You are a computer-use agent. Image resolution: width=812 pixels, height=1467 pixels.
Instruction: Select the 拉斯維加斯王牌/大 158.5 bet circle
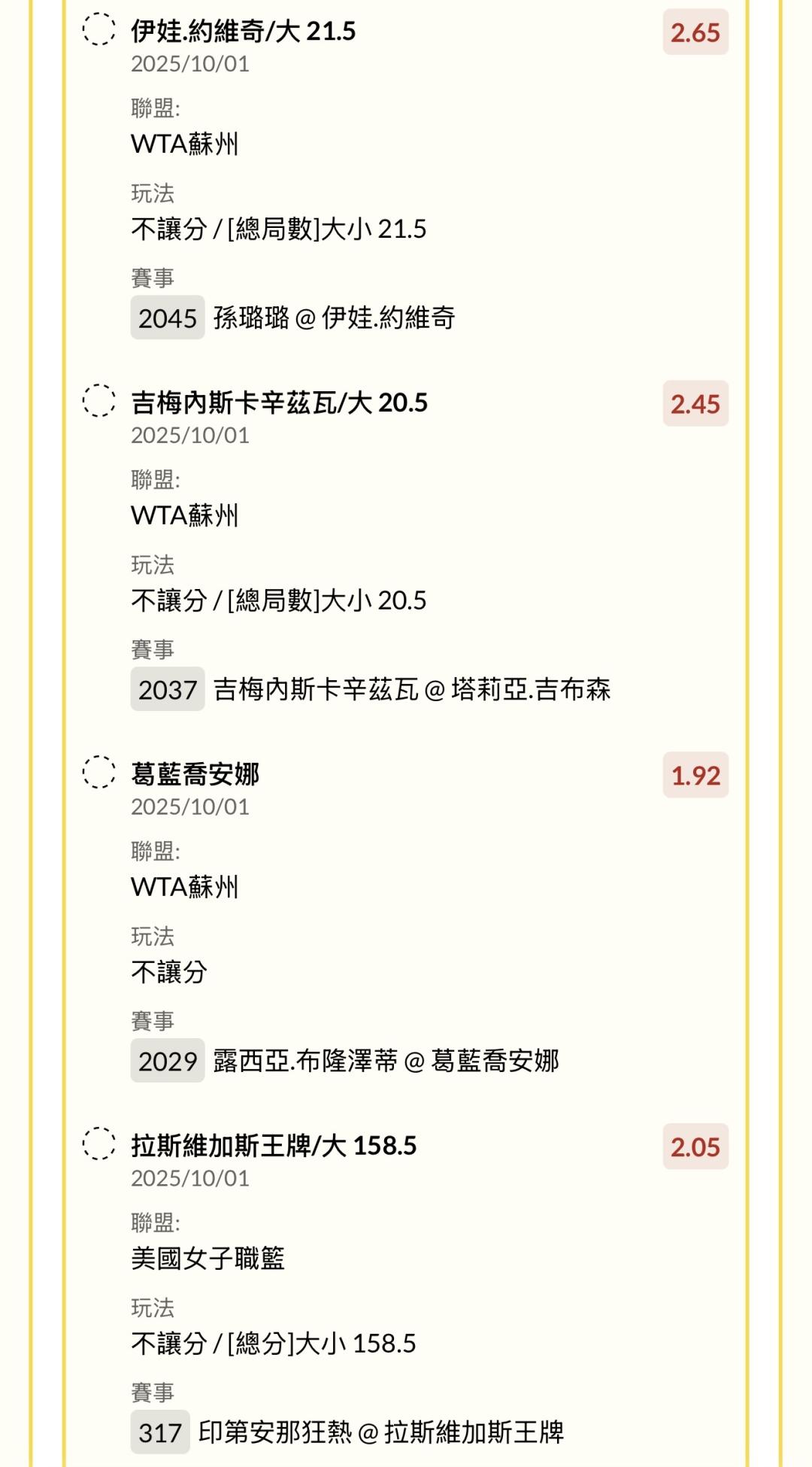(98, 1144)
